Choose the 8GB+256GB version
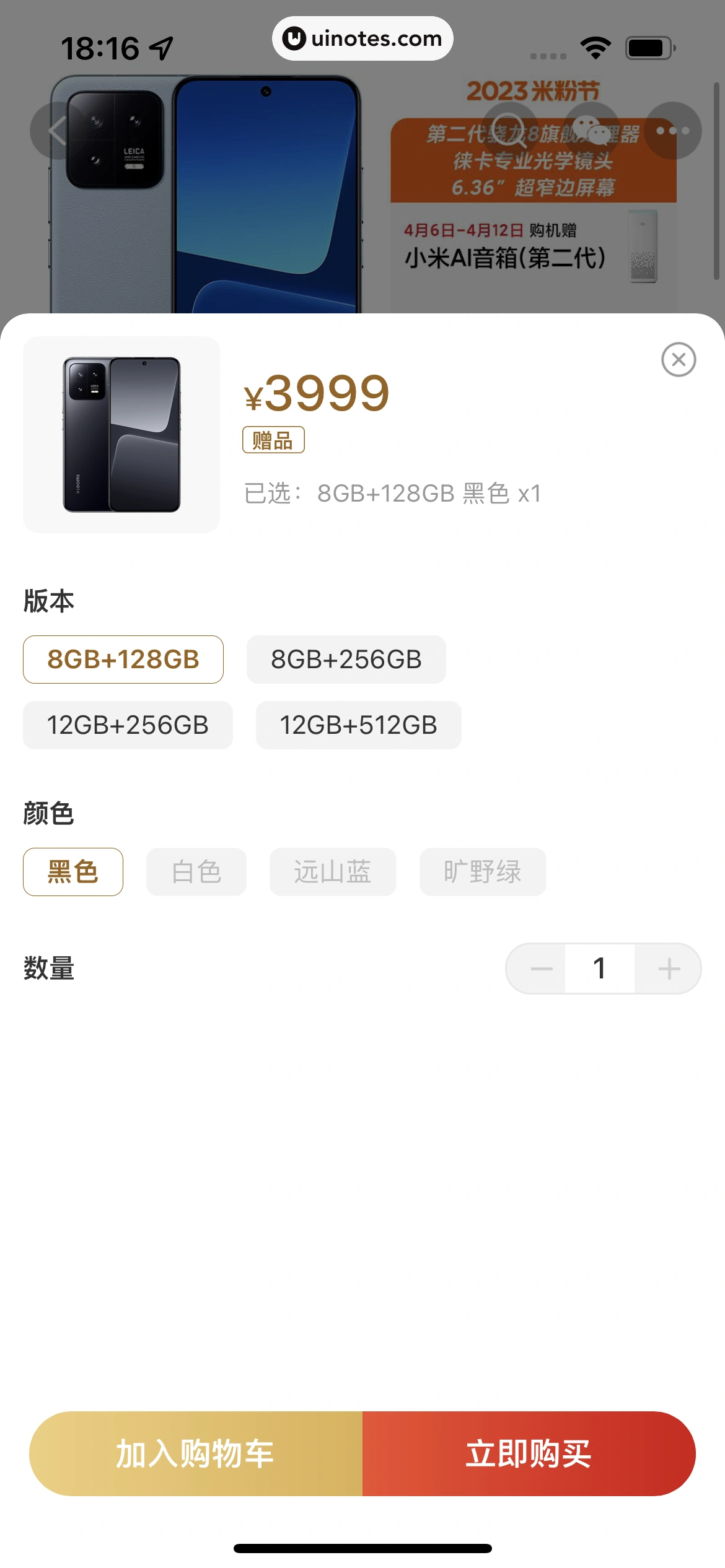Image resolution: width=725 pixels, height=1568 pixels. click(x=346, y=660)
